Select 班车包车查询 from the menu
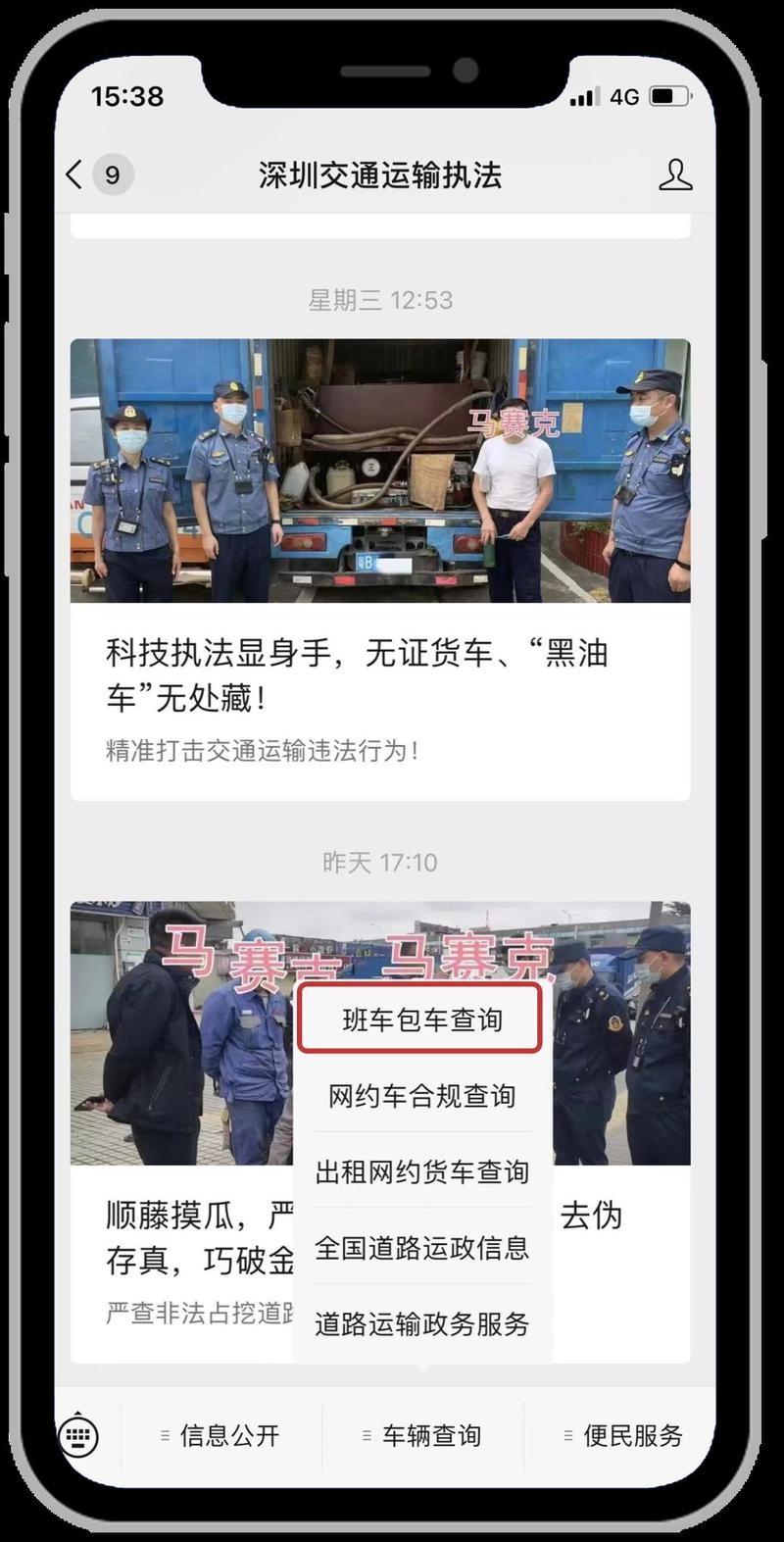The height and width of the screenshot is (1542, 784). tap(421, 1020)
